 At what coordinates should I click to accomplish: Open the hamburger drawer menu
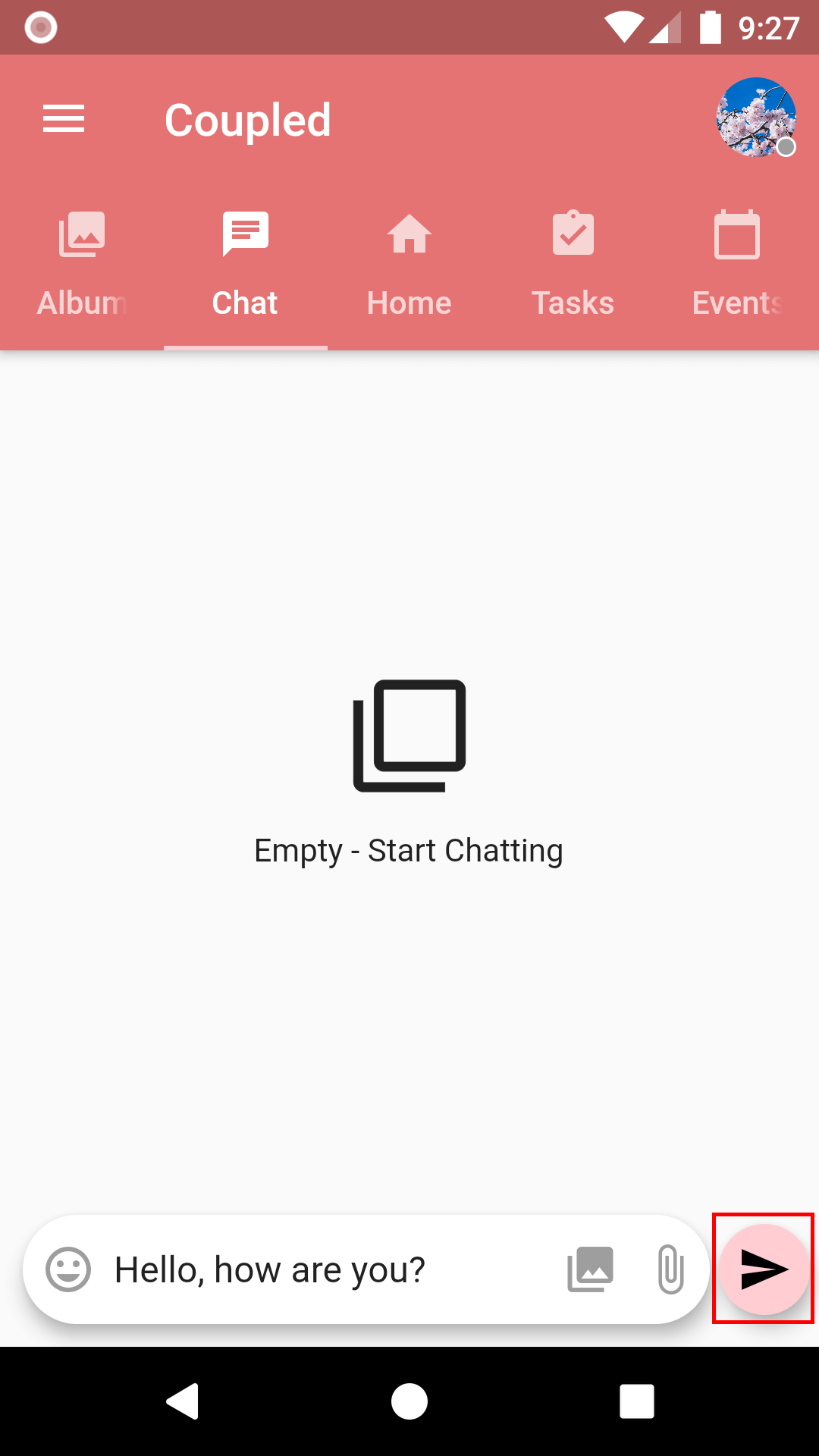pyautogui.click(x=64, y=119)
